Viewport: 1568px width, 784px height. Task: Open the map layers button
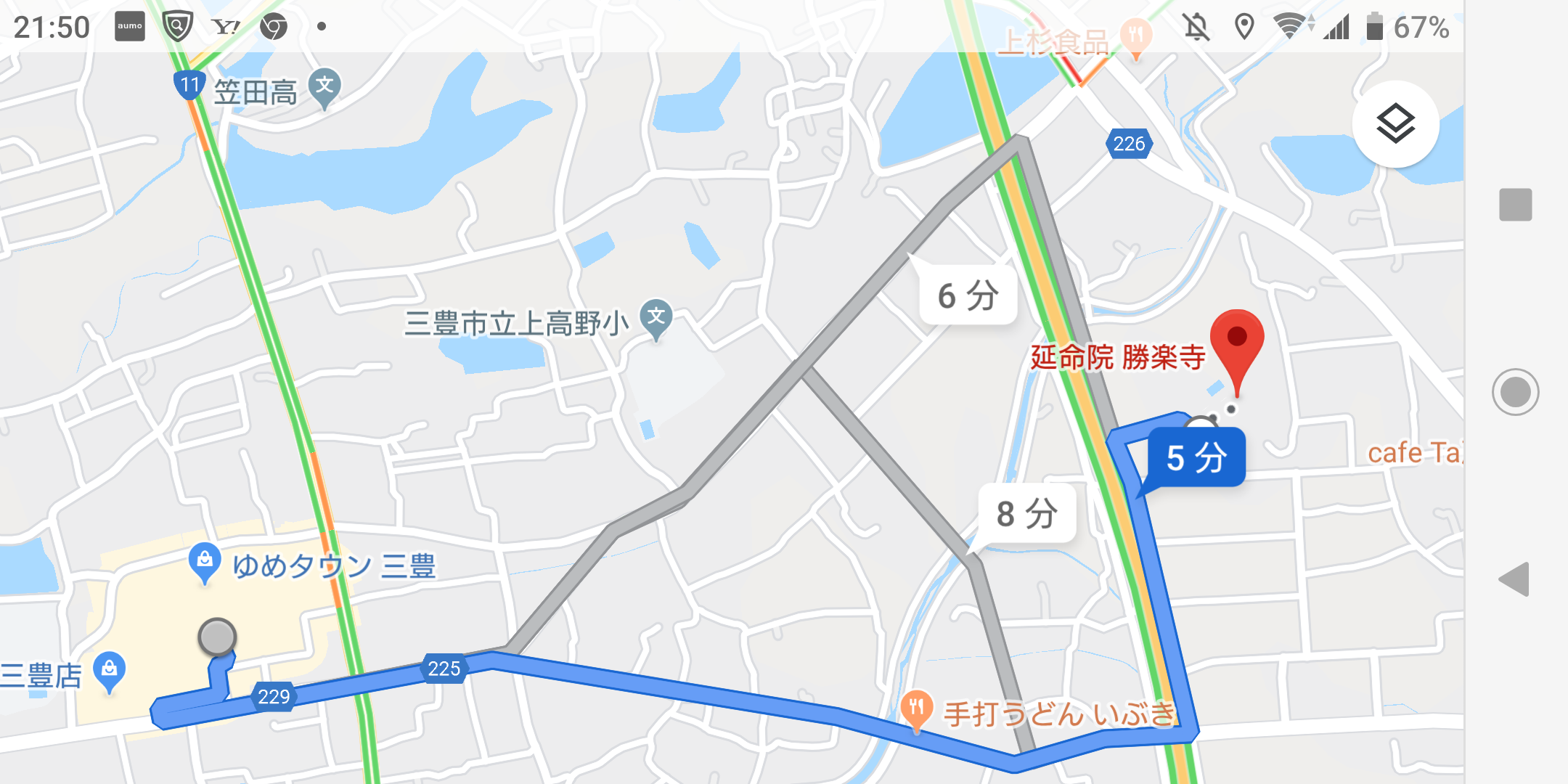[x=1395, y=124]
